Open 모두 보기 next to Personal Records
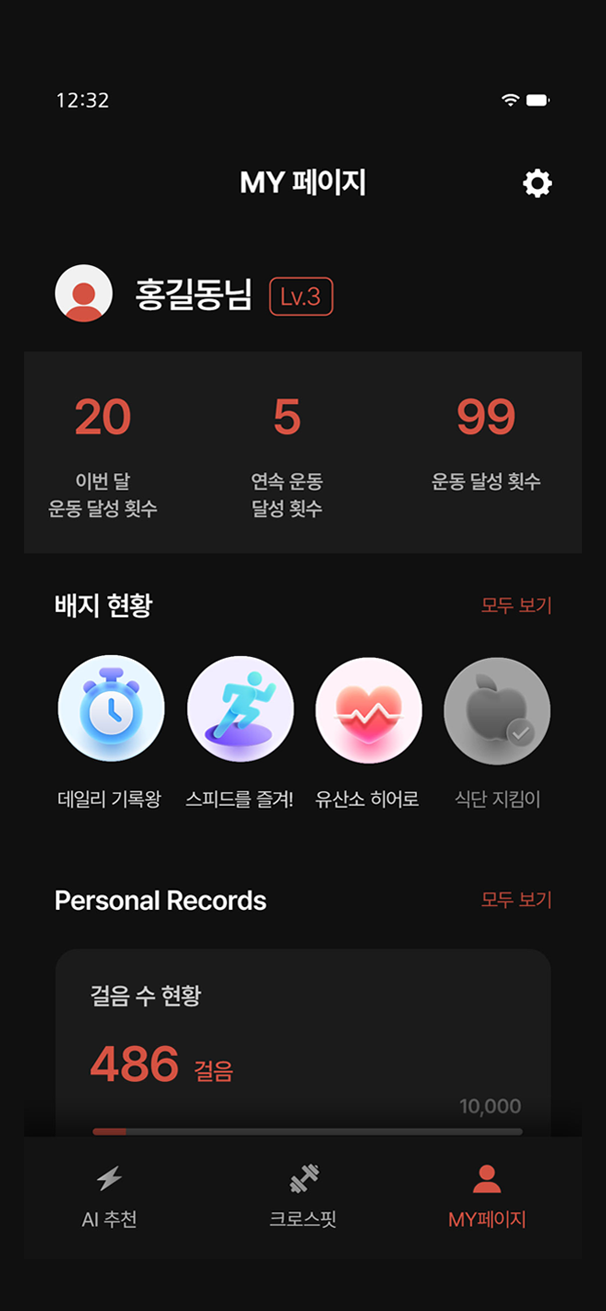The image size is (606, 1311). tap(516, 900)
